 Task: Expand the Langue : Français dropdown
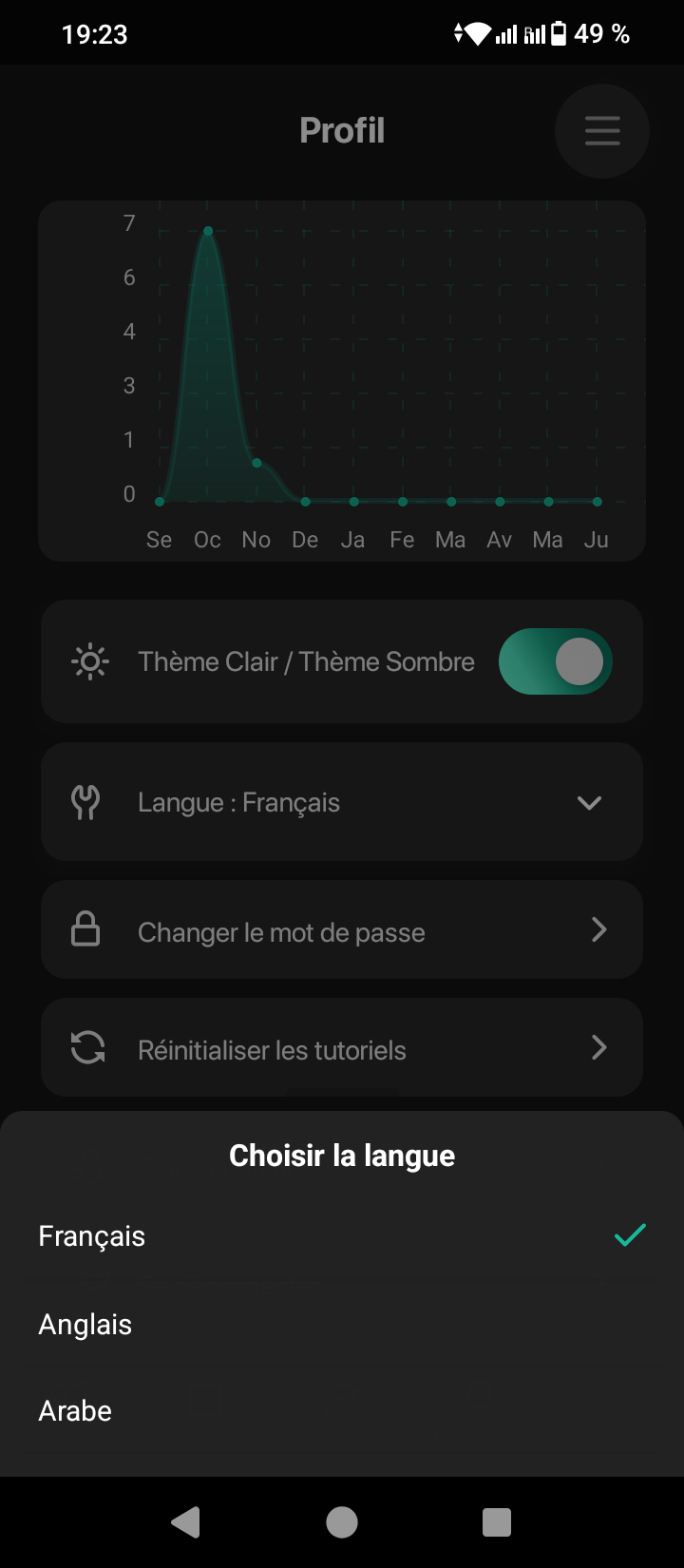tap(342, 802)
